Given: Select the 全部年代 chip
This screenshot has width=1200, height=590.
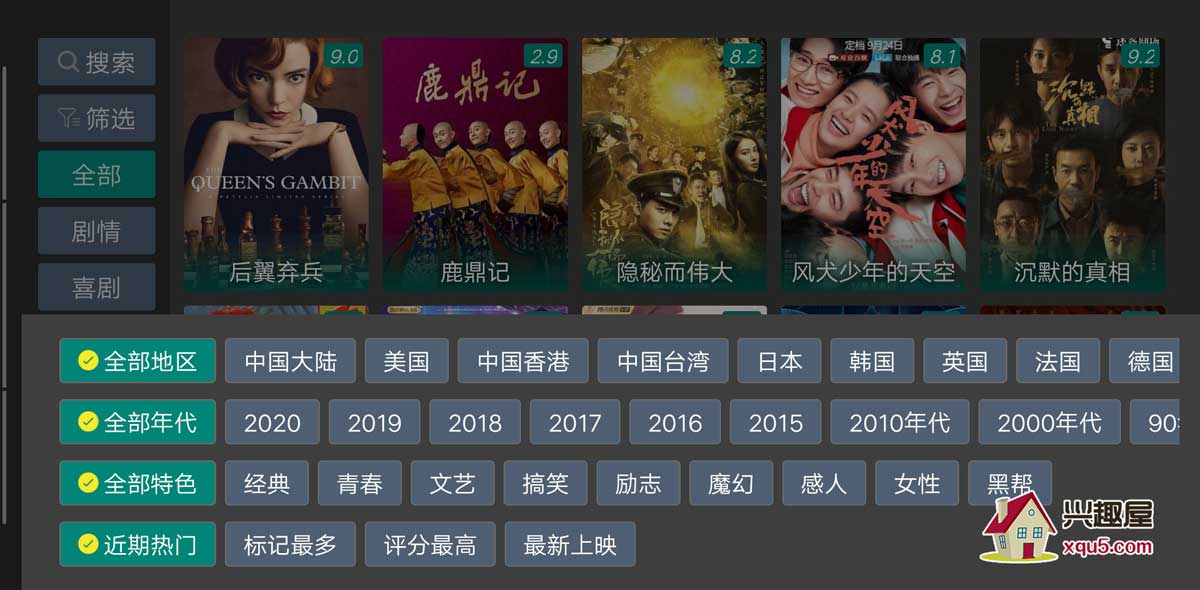Looking at the screenshot, I should pos(137,422).
